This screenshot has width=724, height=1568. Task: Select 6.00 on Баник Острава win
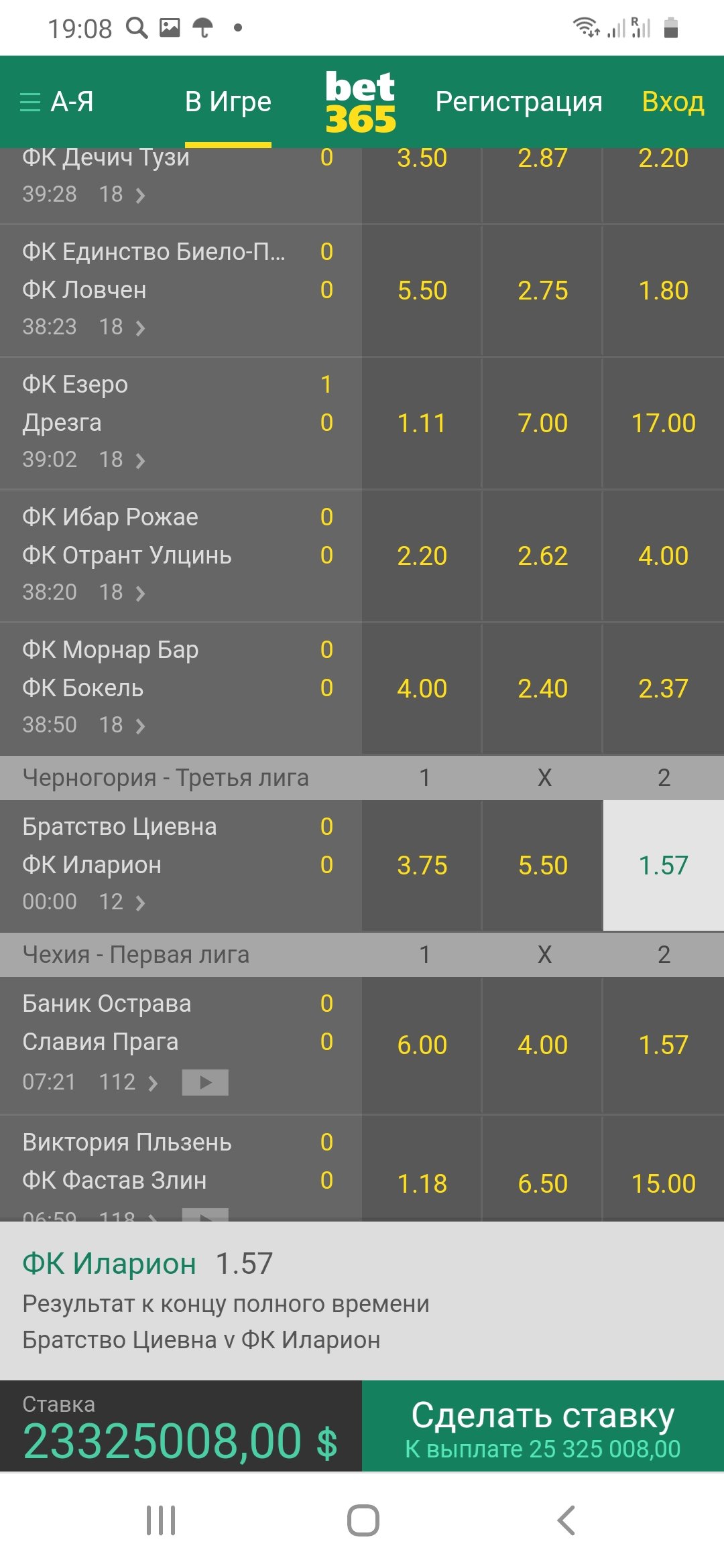tap(422, 1045)
